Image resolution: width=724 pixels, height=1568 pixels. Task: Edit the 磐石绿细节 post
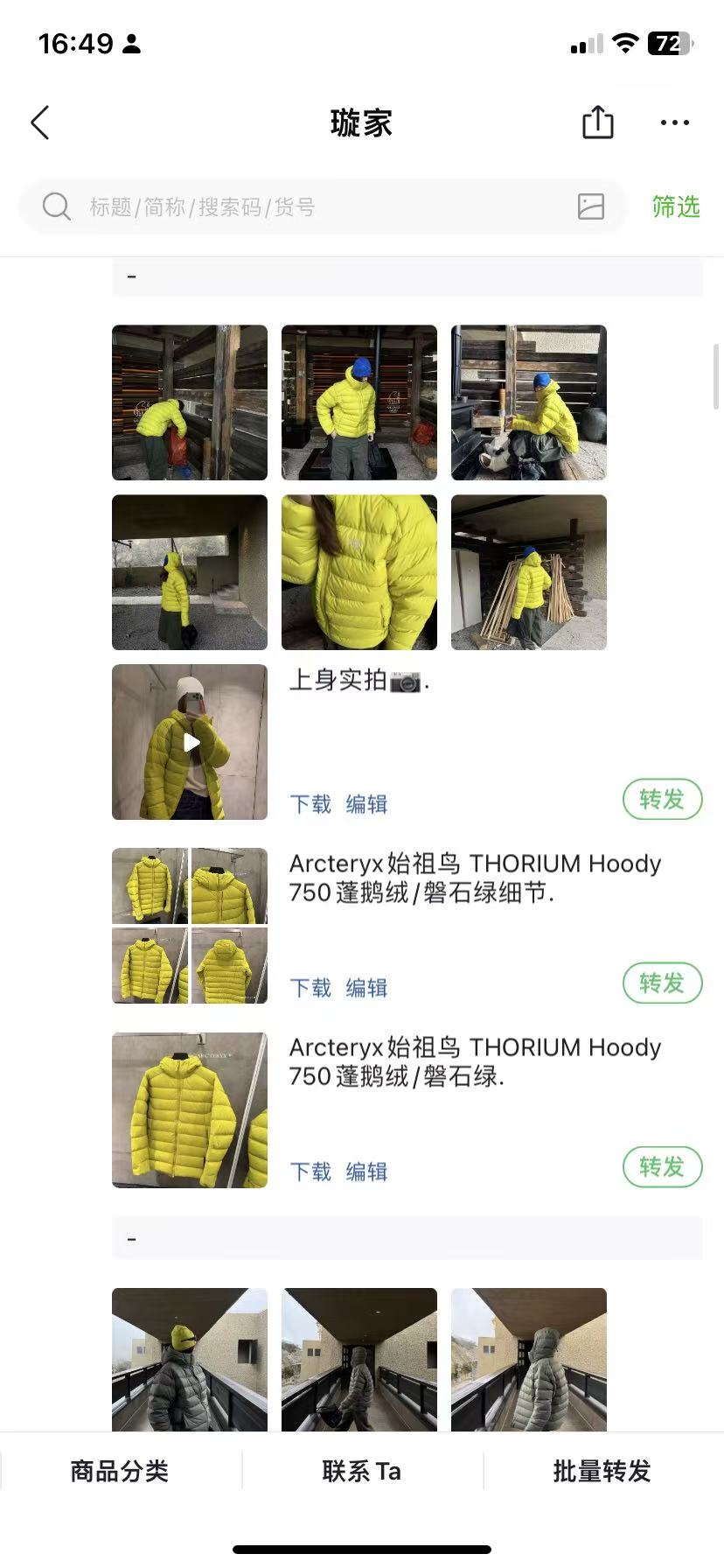366,988
